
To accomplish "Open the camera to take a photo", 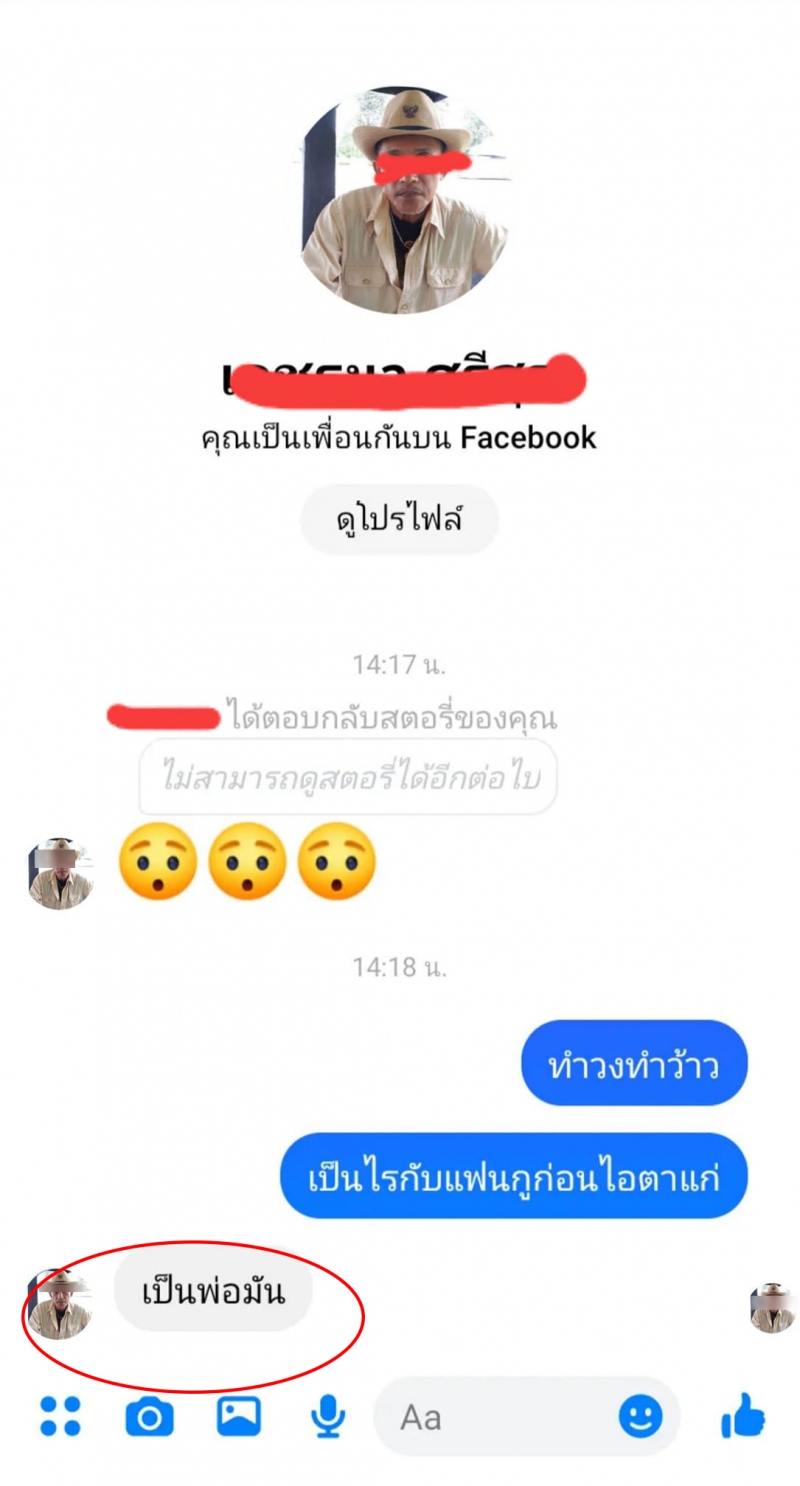I will (x=150, y=1417).
